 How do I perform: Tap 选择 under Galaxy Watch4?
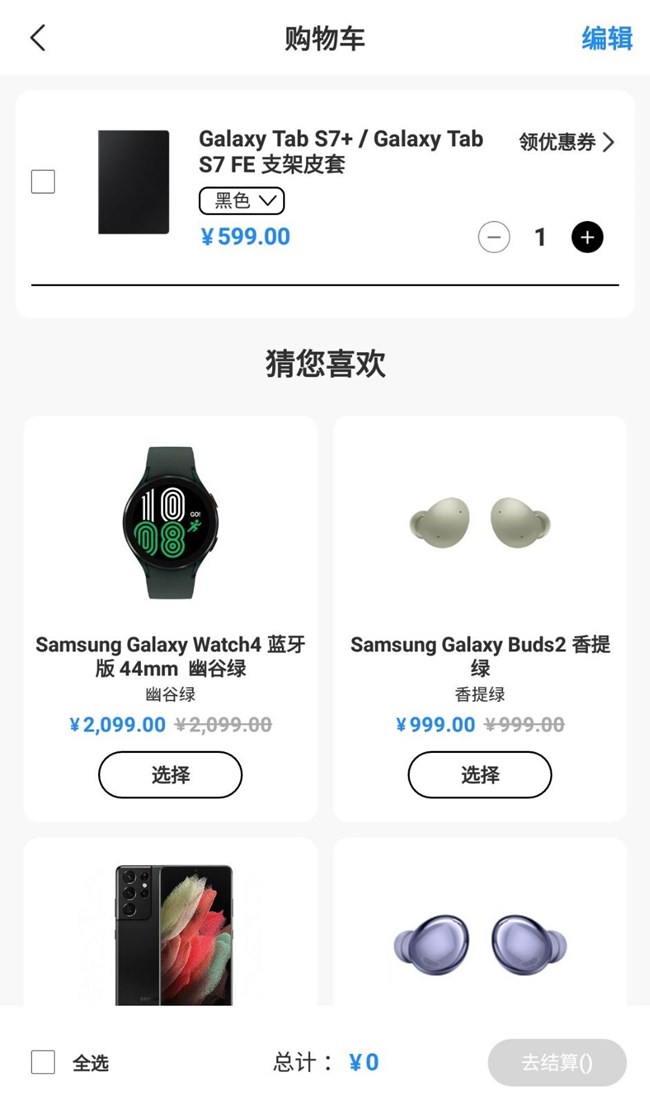pyautogui.click(x=170, y=774)
